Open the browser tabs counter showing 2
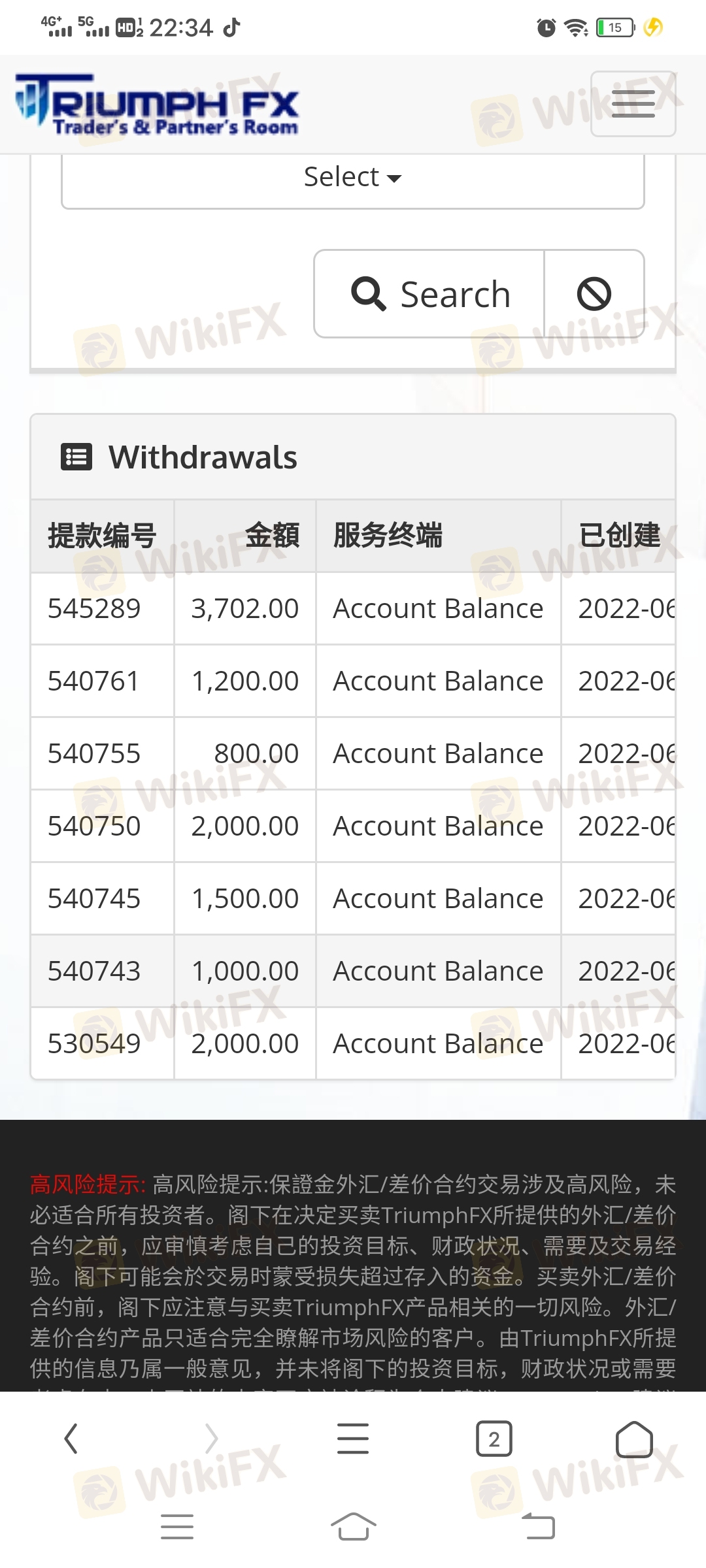Screen dimensions: 706x1568 pos(494,1439)
